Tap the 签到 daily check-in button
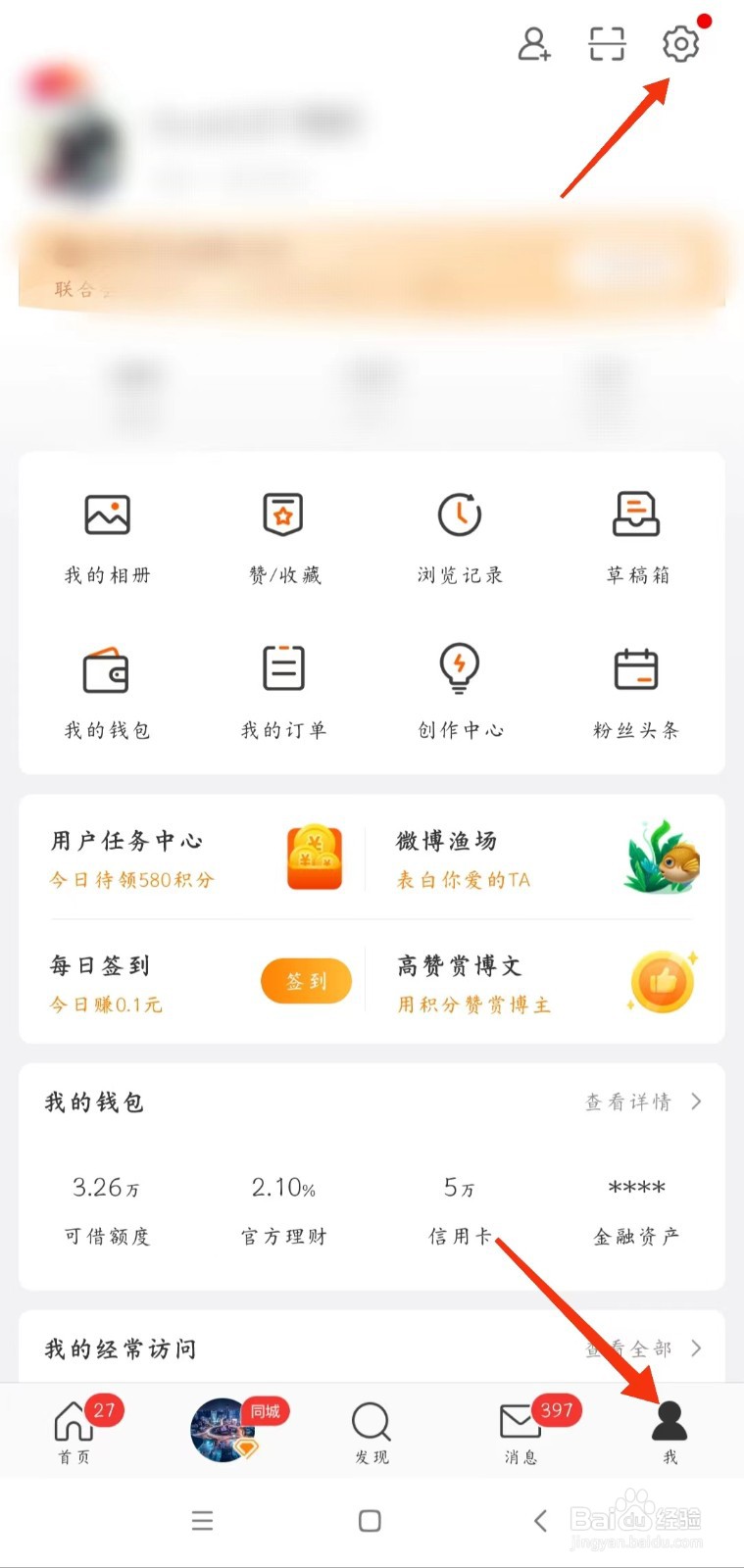Screen dimensions: 744x1568 click(306, 980)
